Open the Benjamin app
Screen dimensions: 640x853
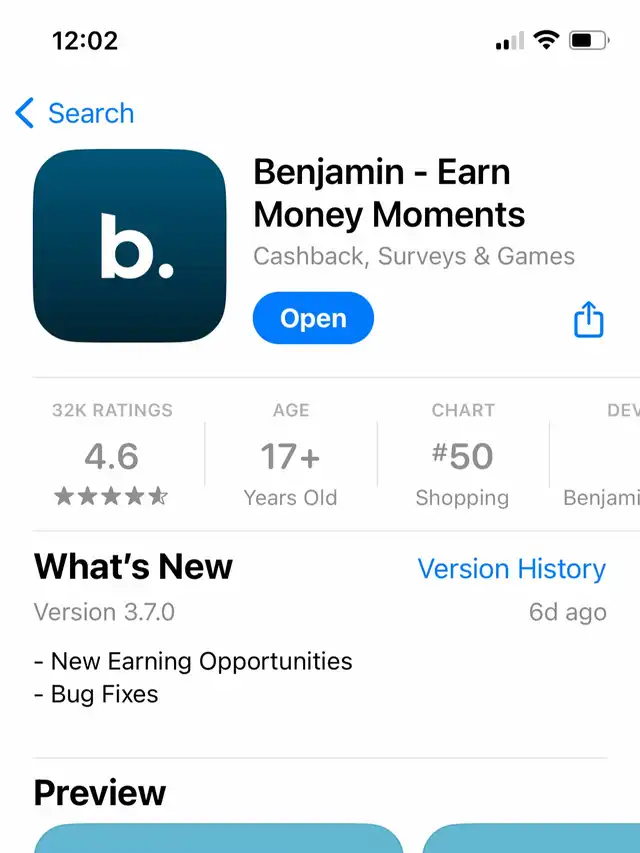pos(313,319)
